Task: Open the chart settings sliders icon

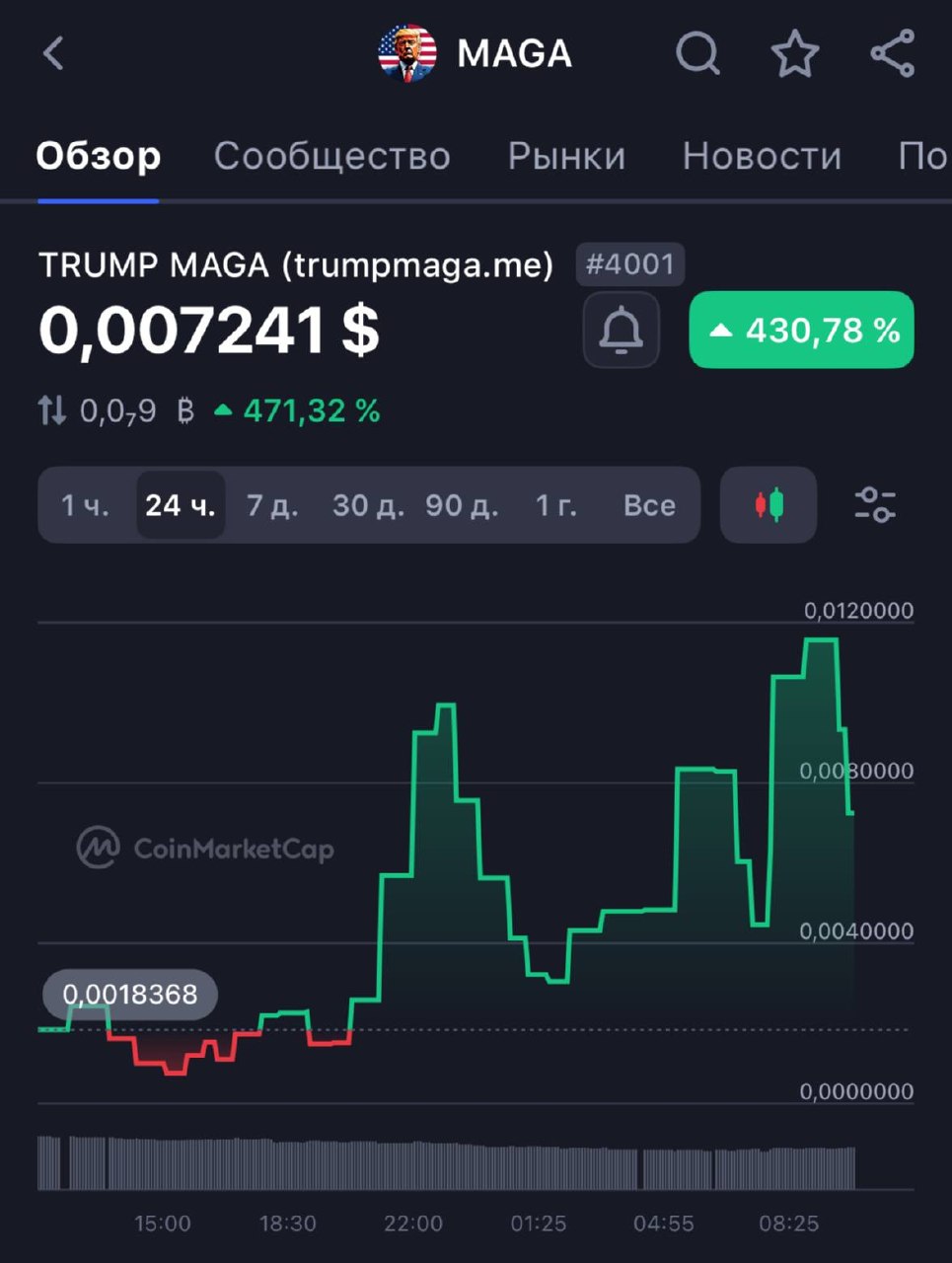Action: click(875, 505)
